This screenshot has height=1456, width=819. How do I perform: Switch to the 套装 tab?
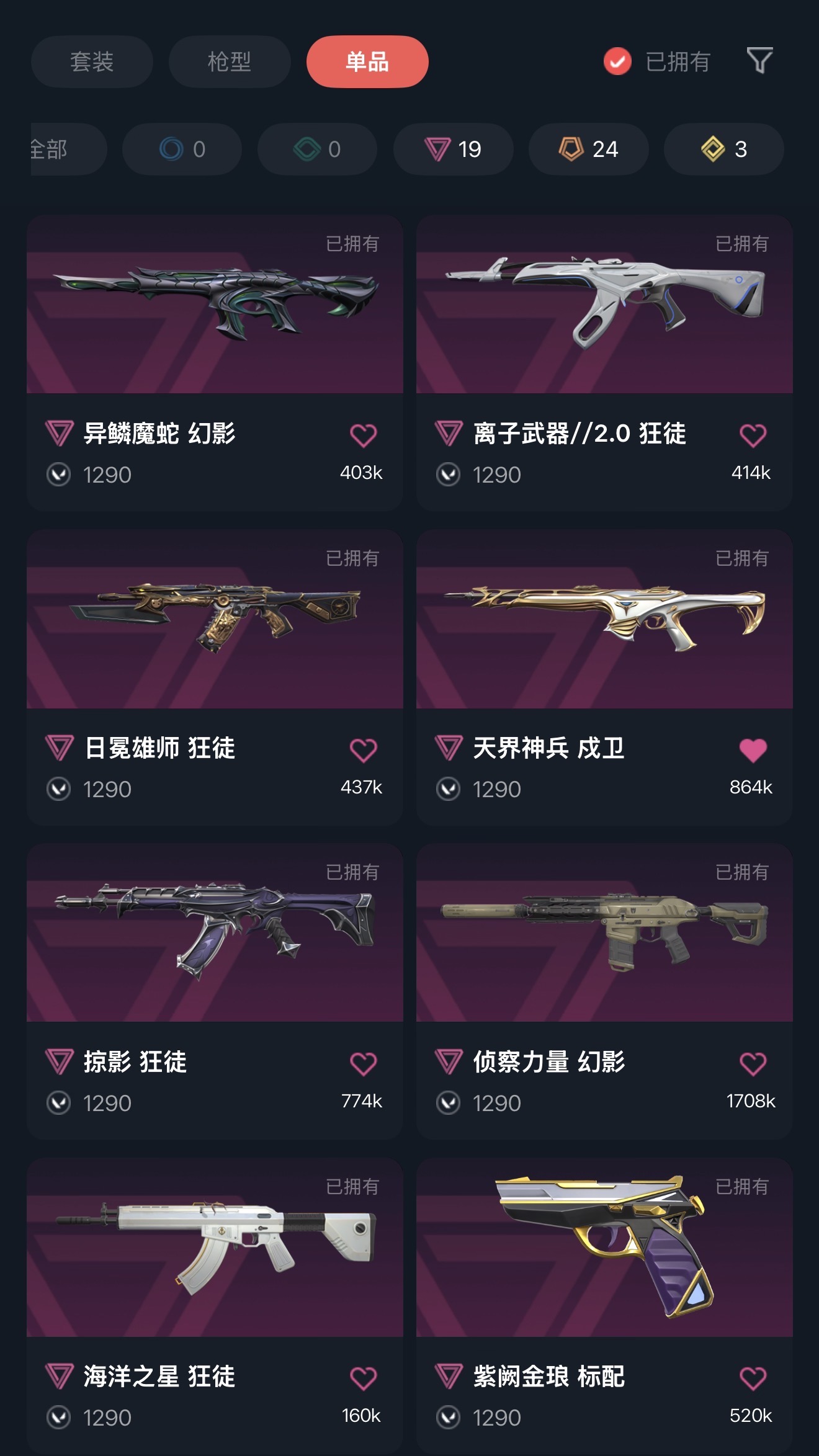[92, 62]
